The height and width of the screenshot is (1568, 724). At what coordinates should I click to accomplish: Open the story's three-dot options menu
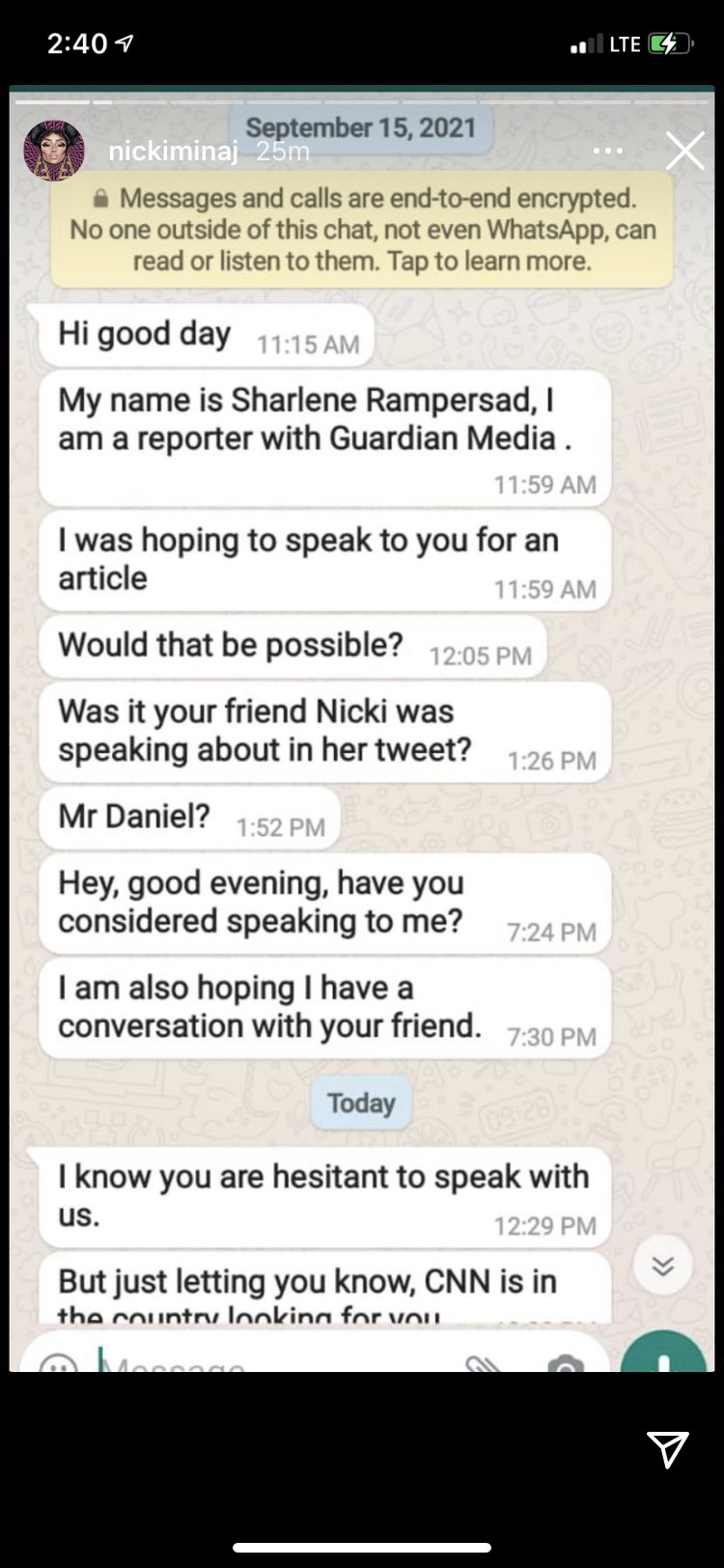pos(608,152)
